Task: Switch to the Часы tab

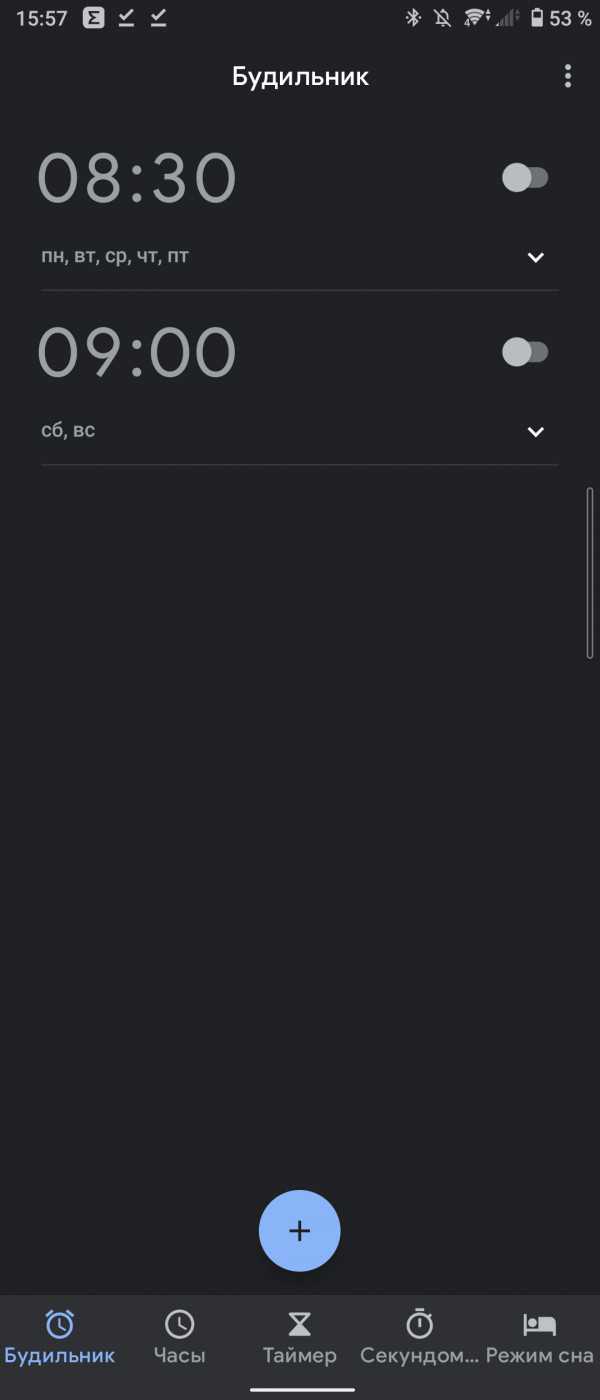Action: [x=180, y=1339]
